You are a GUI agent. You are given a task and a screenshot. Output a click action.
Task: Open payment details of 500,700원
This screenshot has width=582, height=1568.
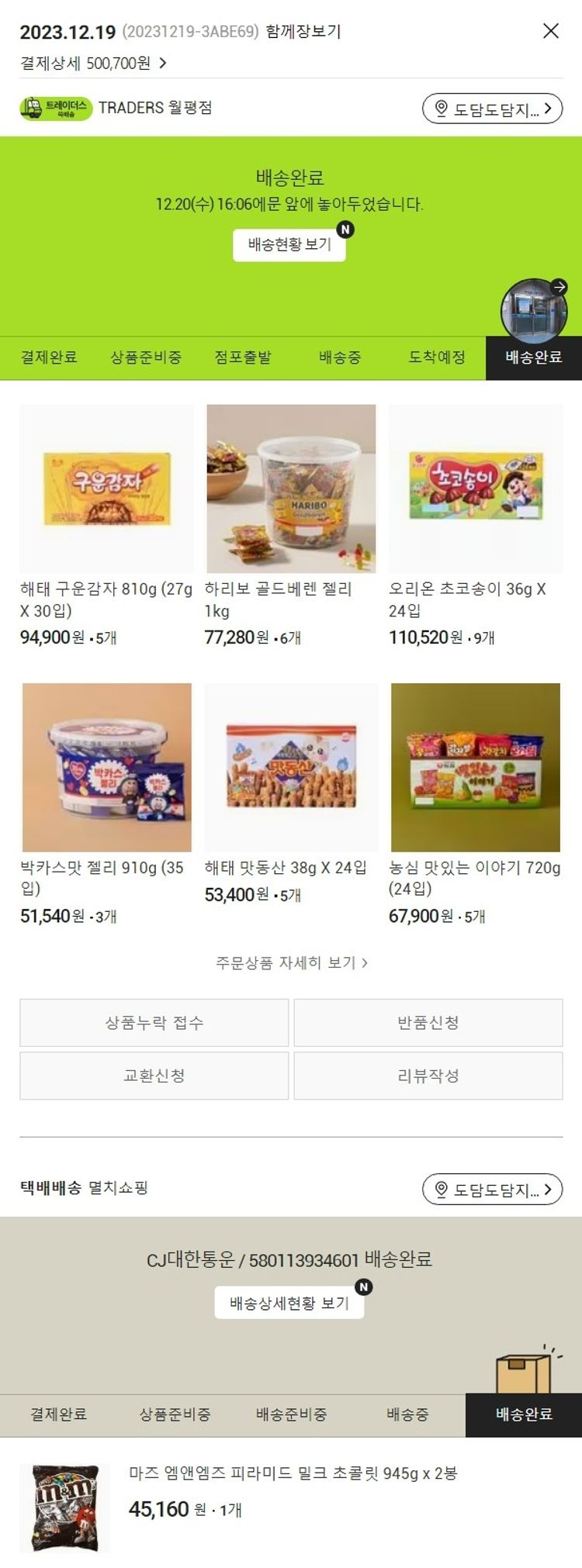(93, 64)
